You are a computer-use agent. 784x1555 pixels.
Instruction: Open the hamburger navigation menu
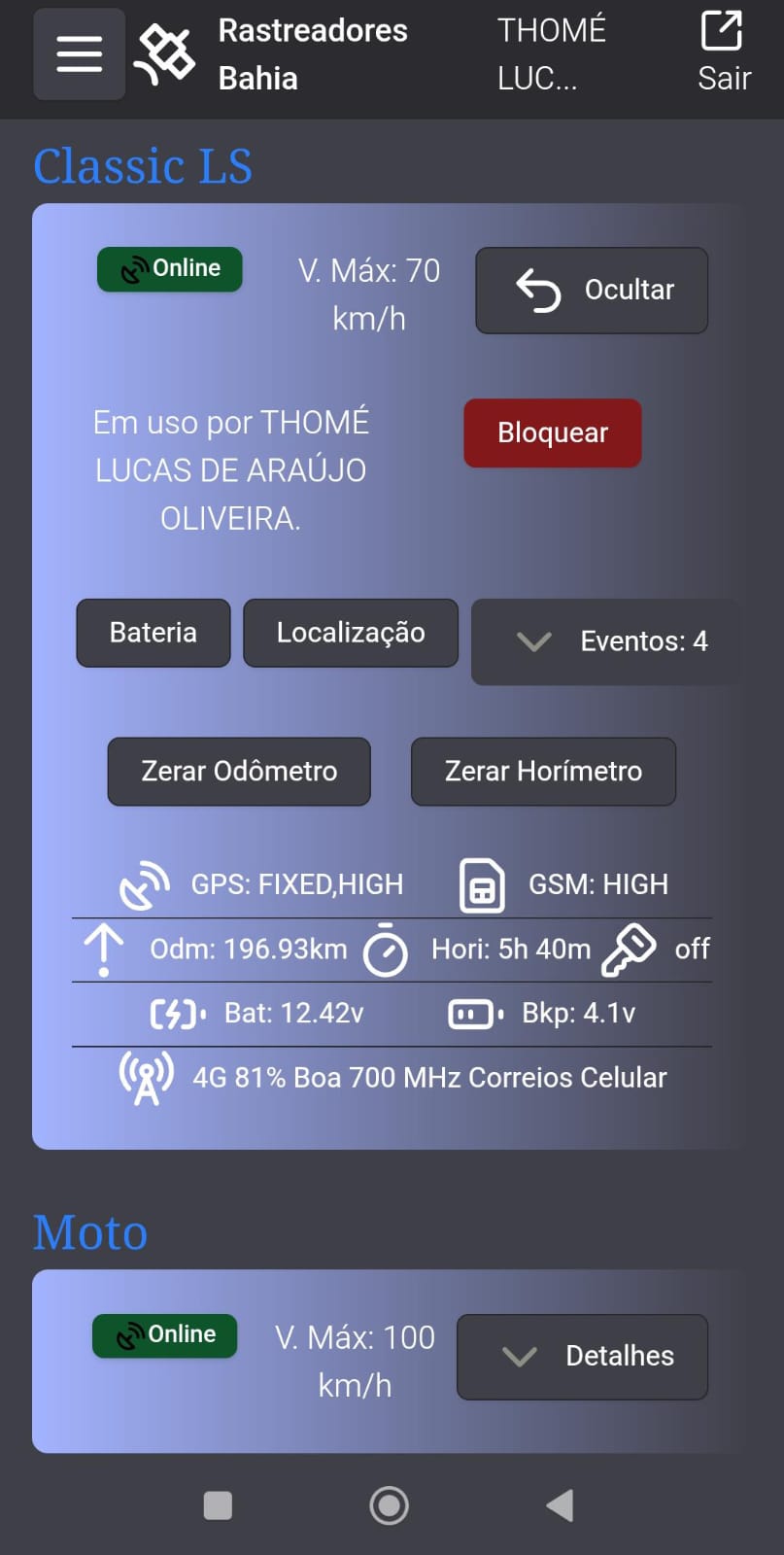78,53
